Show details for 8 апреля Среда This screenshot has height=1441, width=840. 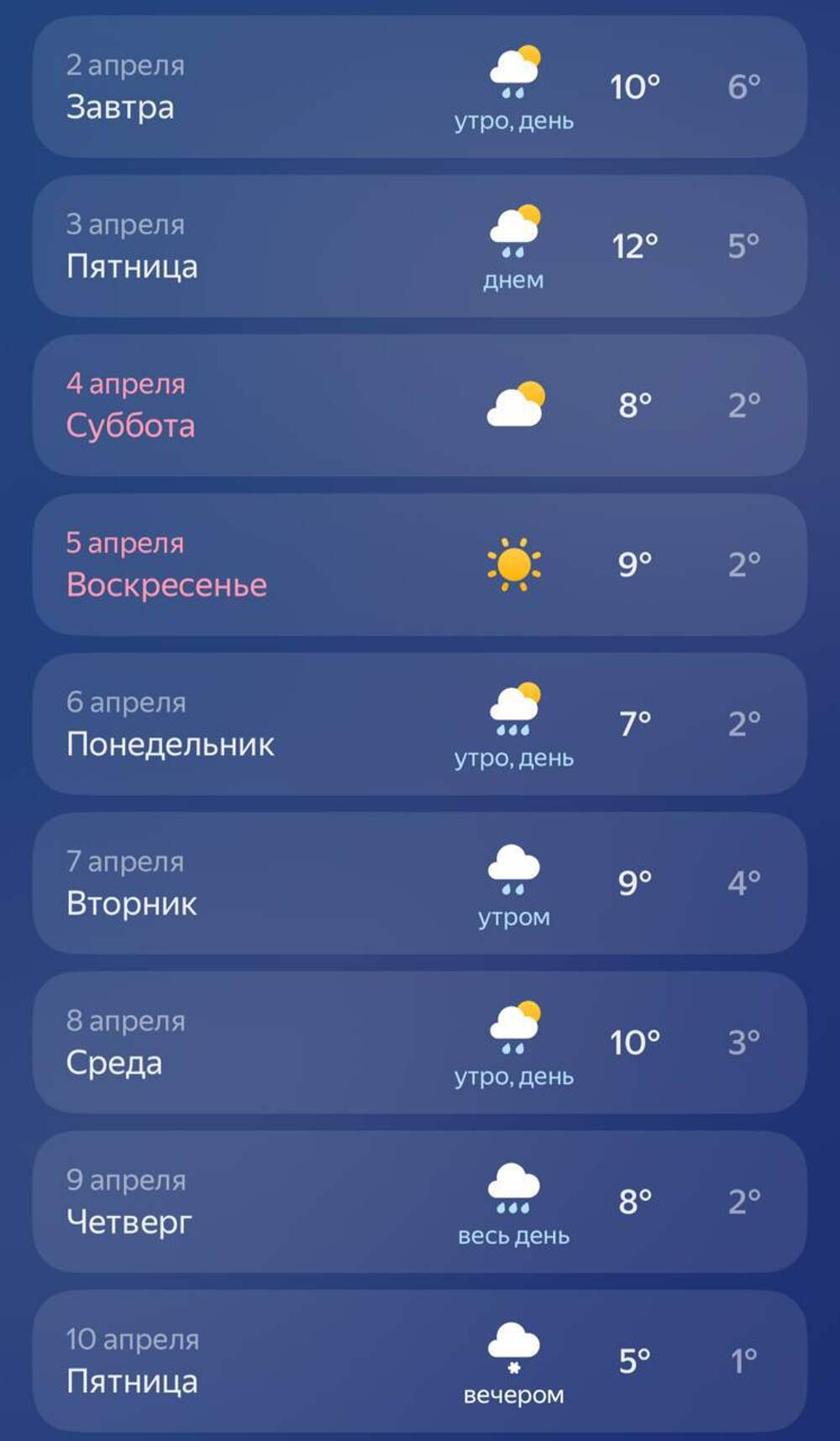point(419,1043)
